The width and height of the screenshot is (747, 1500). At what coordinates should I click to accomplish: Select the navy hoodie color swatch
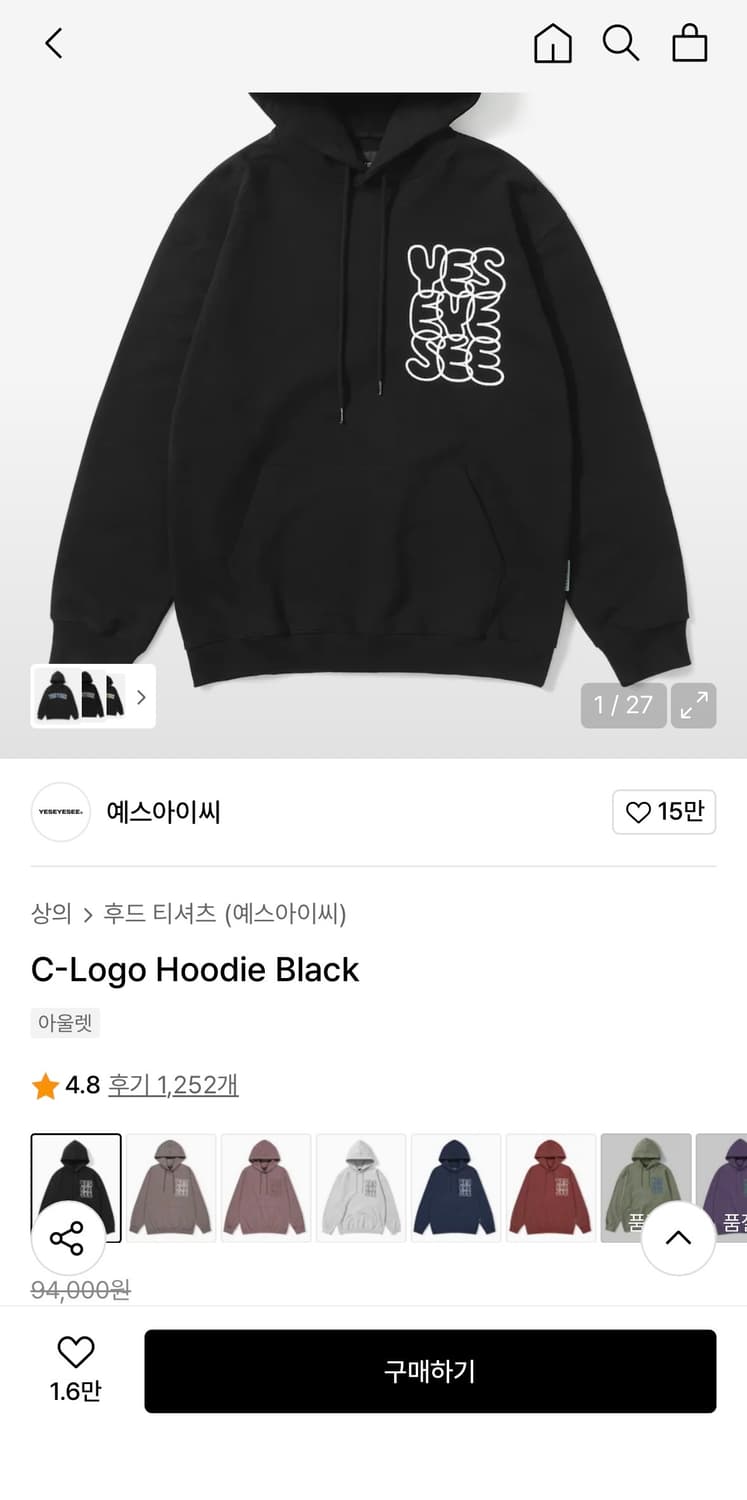click(456, 1186)
